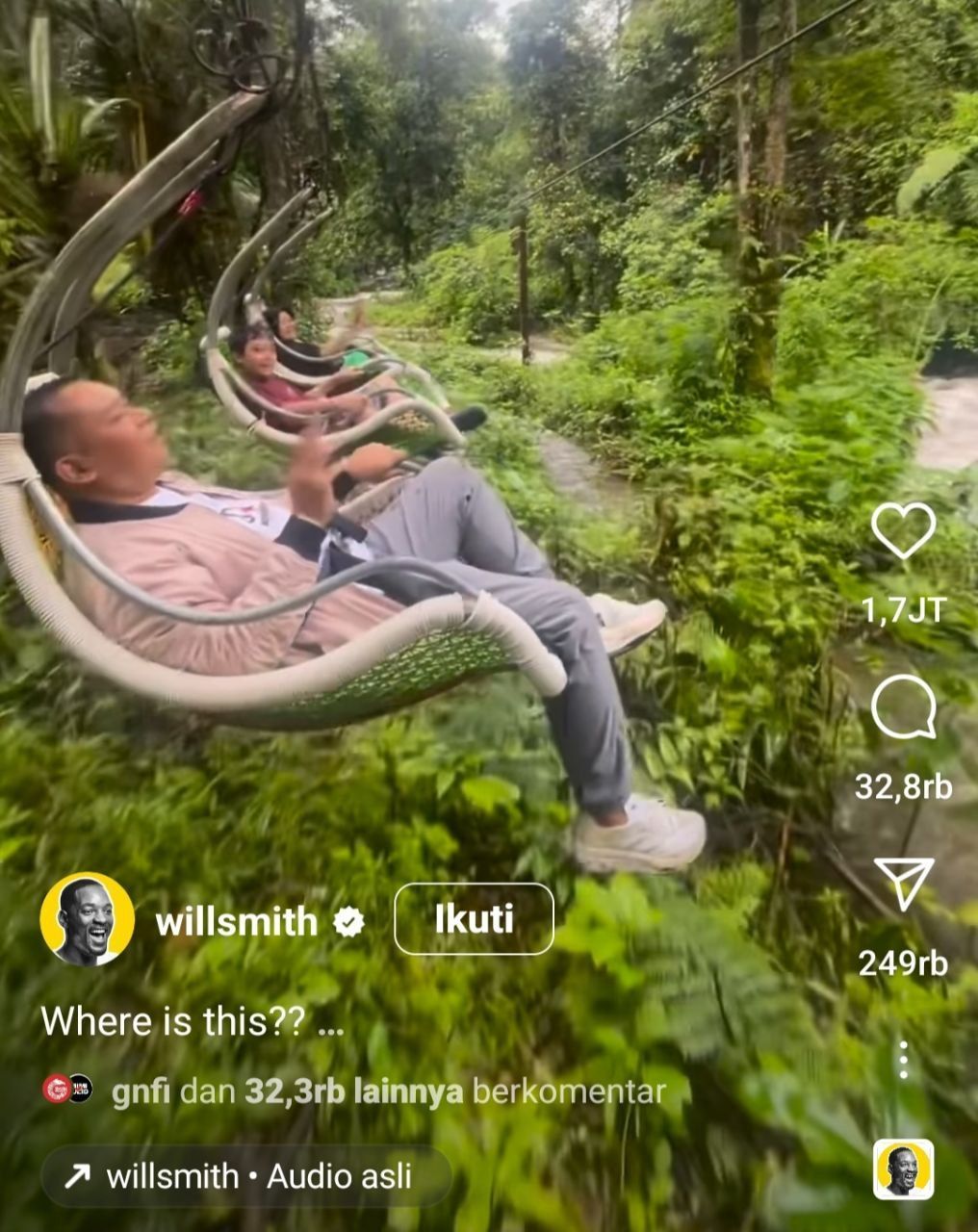Like this reel with the heart icon
The height and width of the screenshot is (1232, 978).
(x=903, y=530)
